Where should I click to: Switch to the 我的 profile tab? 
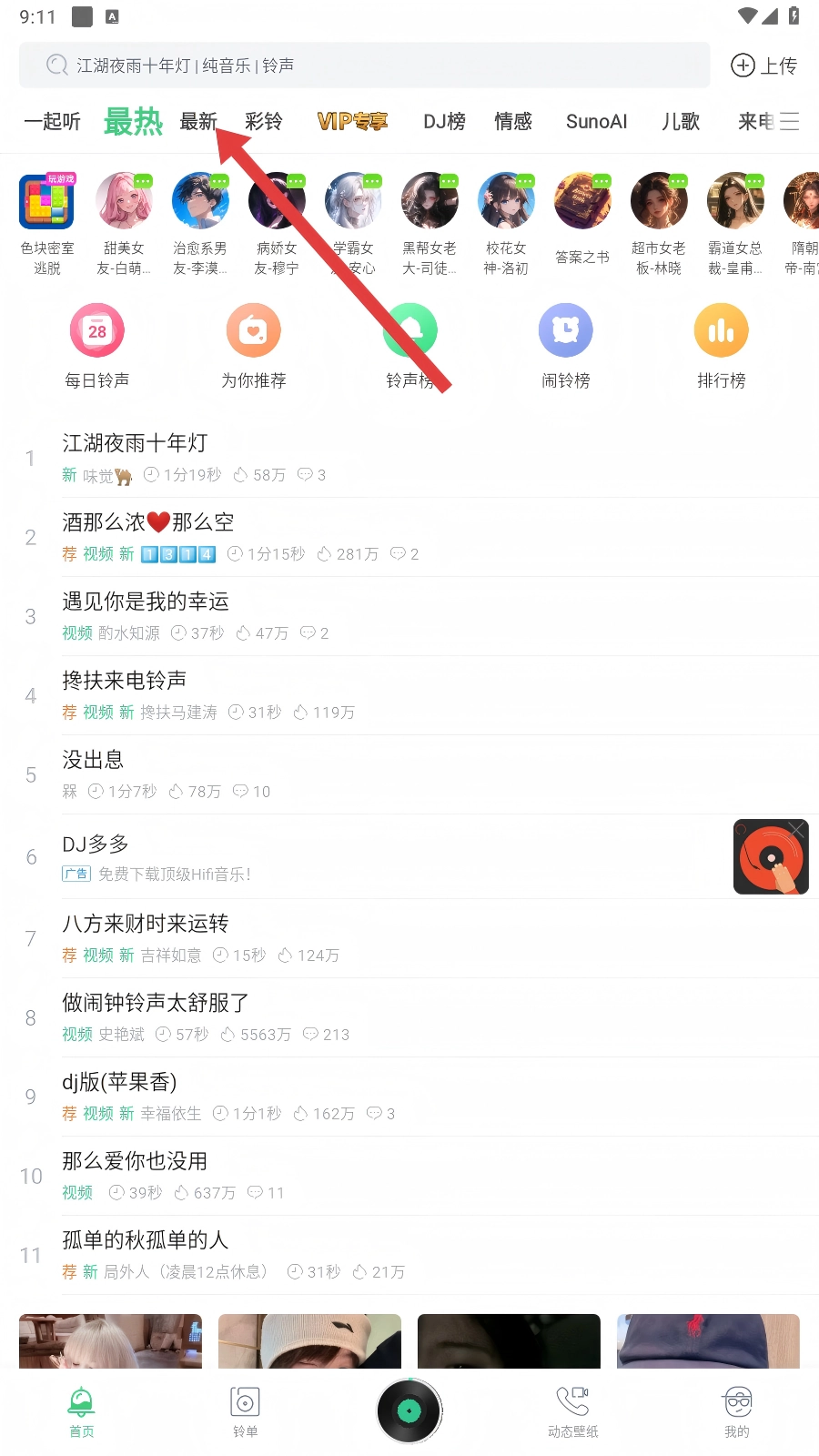(x=737, y=1411)
